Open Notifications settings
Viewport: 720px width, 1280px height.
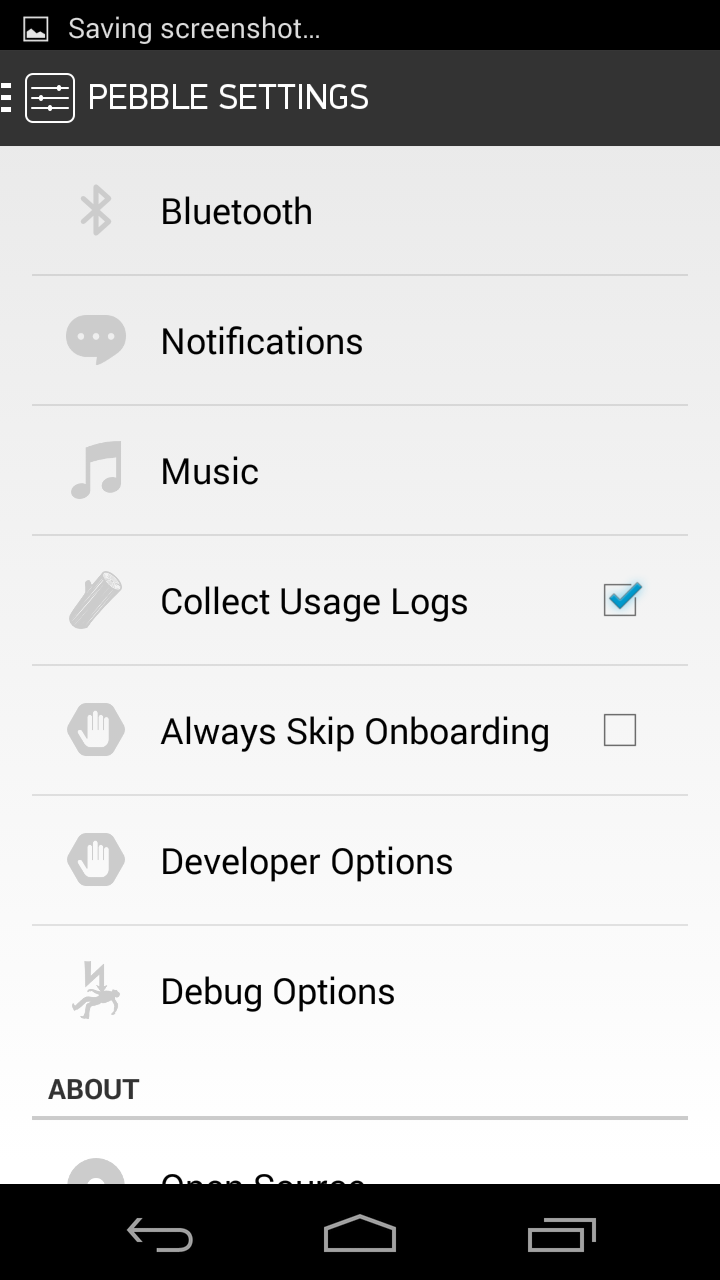[x=360, y=341]
